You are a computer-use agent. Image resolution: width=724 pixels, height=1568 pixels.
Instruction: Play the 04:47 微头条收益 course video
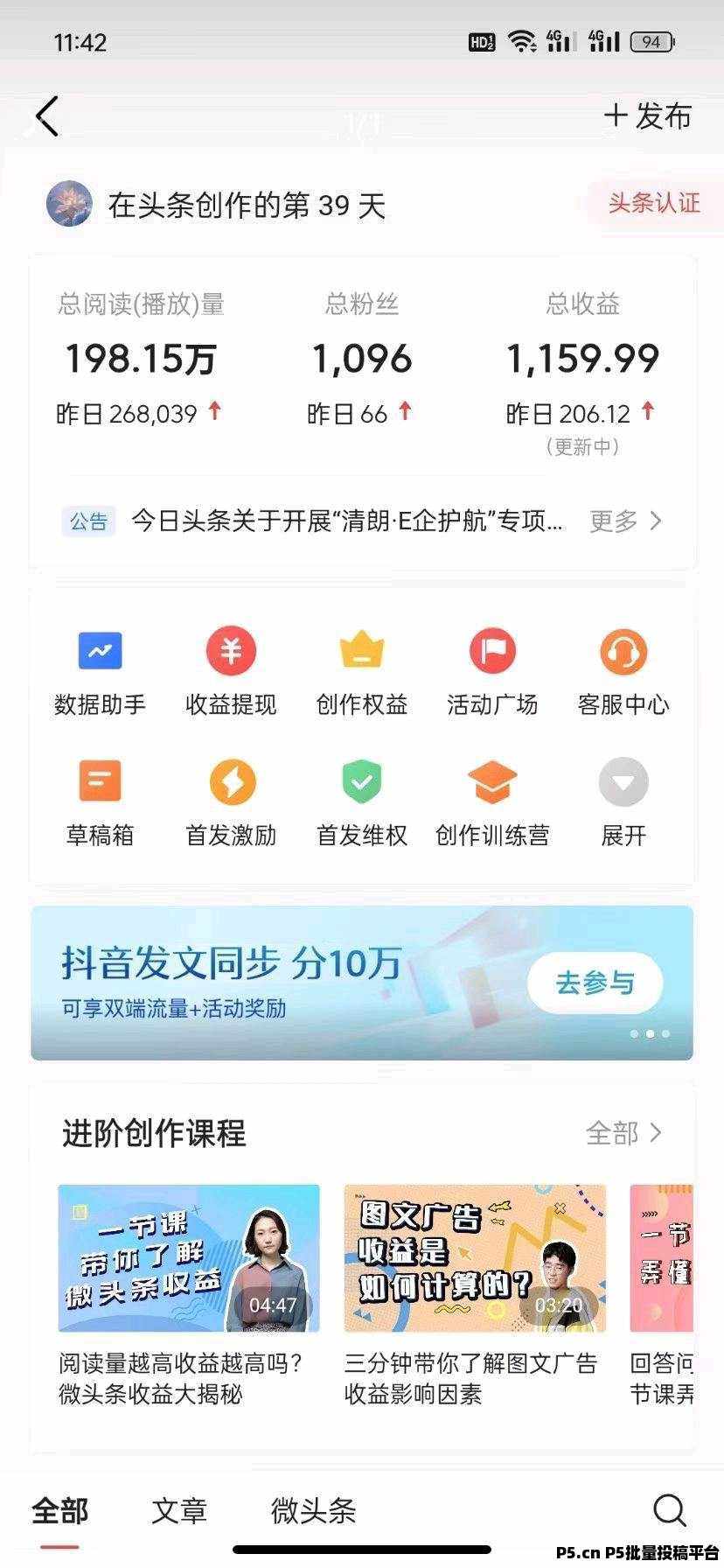188,1258
